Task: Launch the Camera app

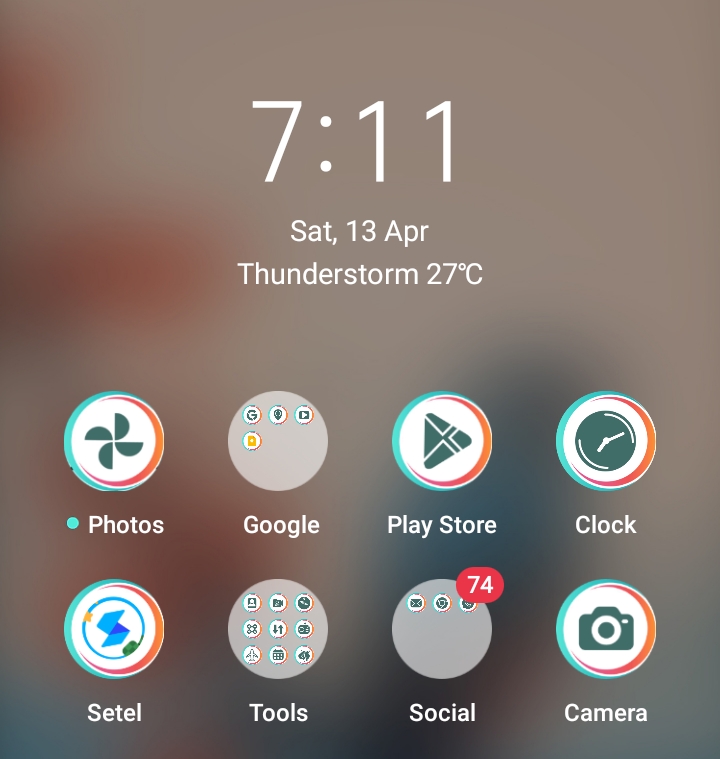Action: 606,629
